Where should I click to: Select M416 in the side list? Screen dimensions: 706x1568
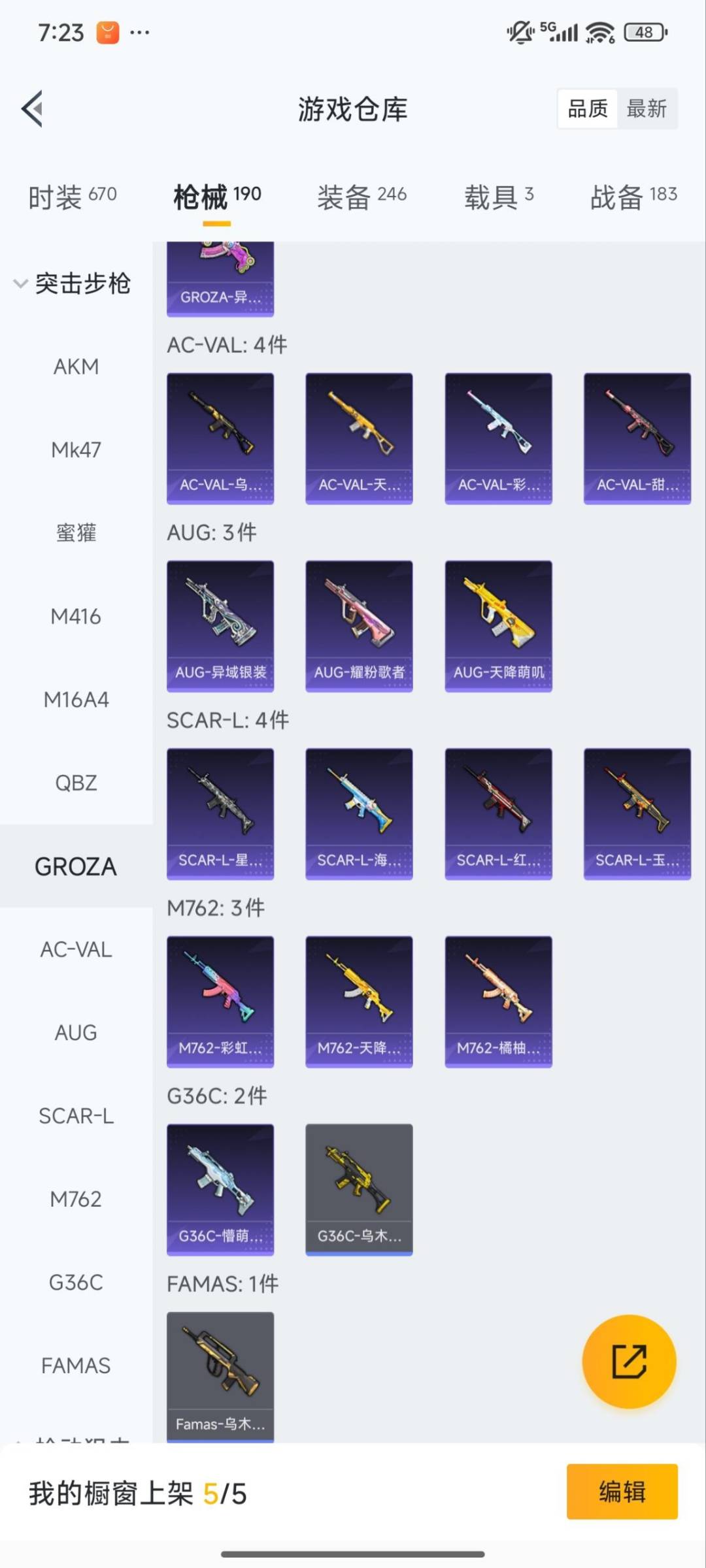76,616
